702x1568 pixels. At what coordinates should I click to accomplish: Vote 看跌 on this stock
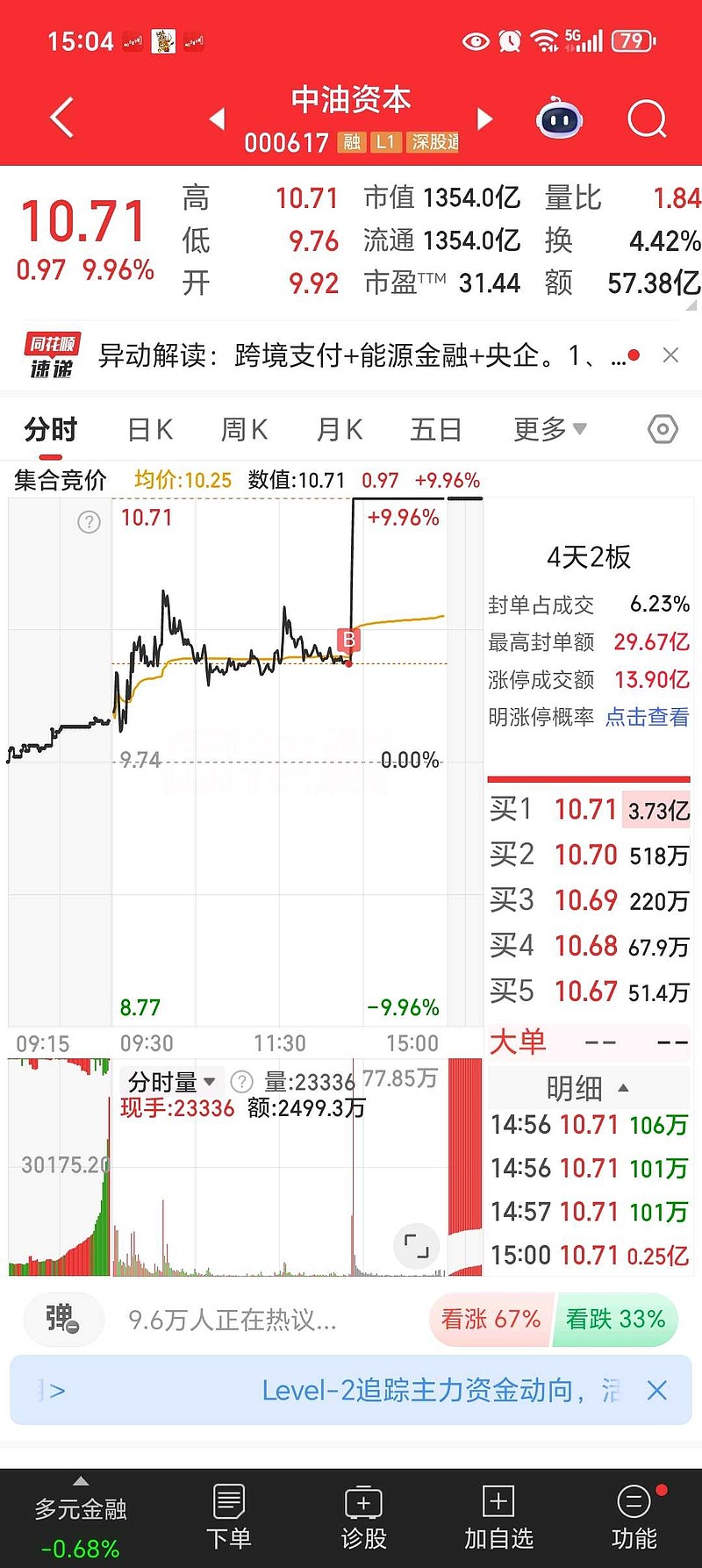(616, 1320)
